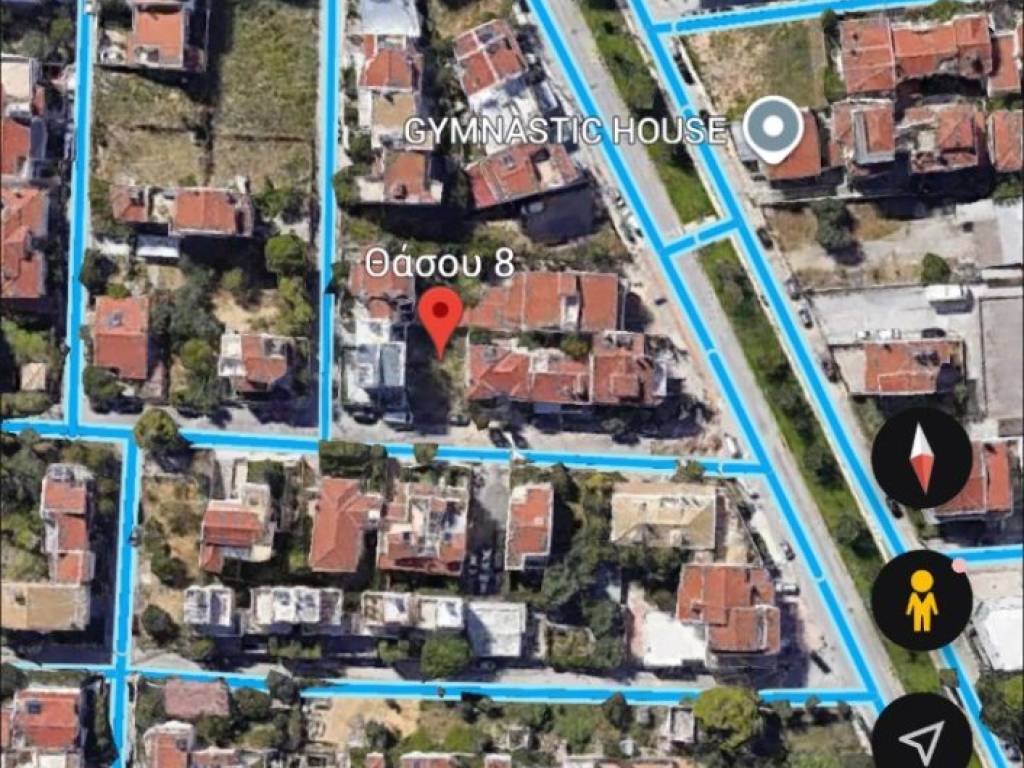Open Street View with the yellow pegman

click(921, 600)
